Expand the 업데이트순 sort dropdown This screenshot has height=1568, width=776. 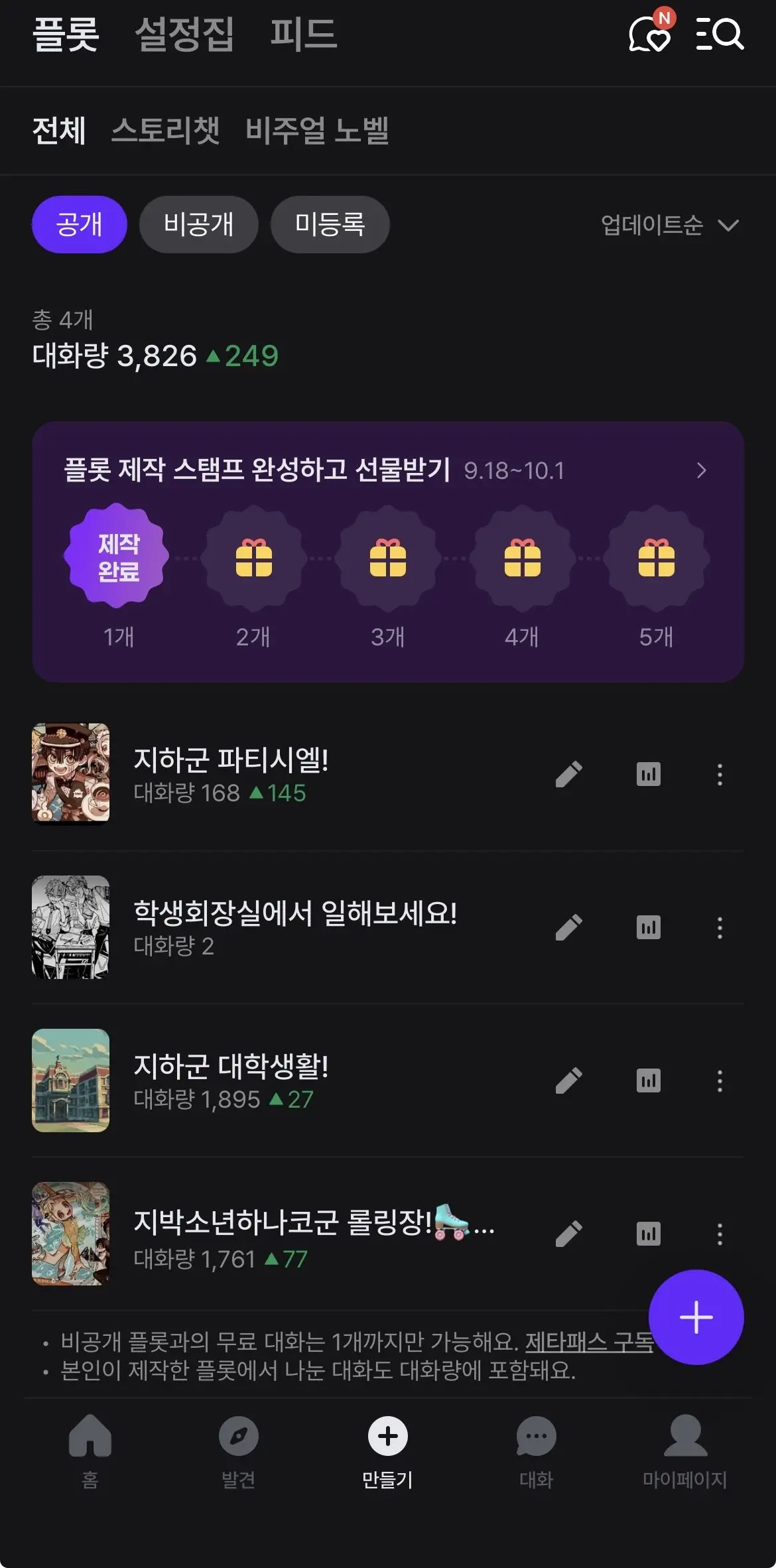(669, 225)
